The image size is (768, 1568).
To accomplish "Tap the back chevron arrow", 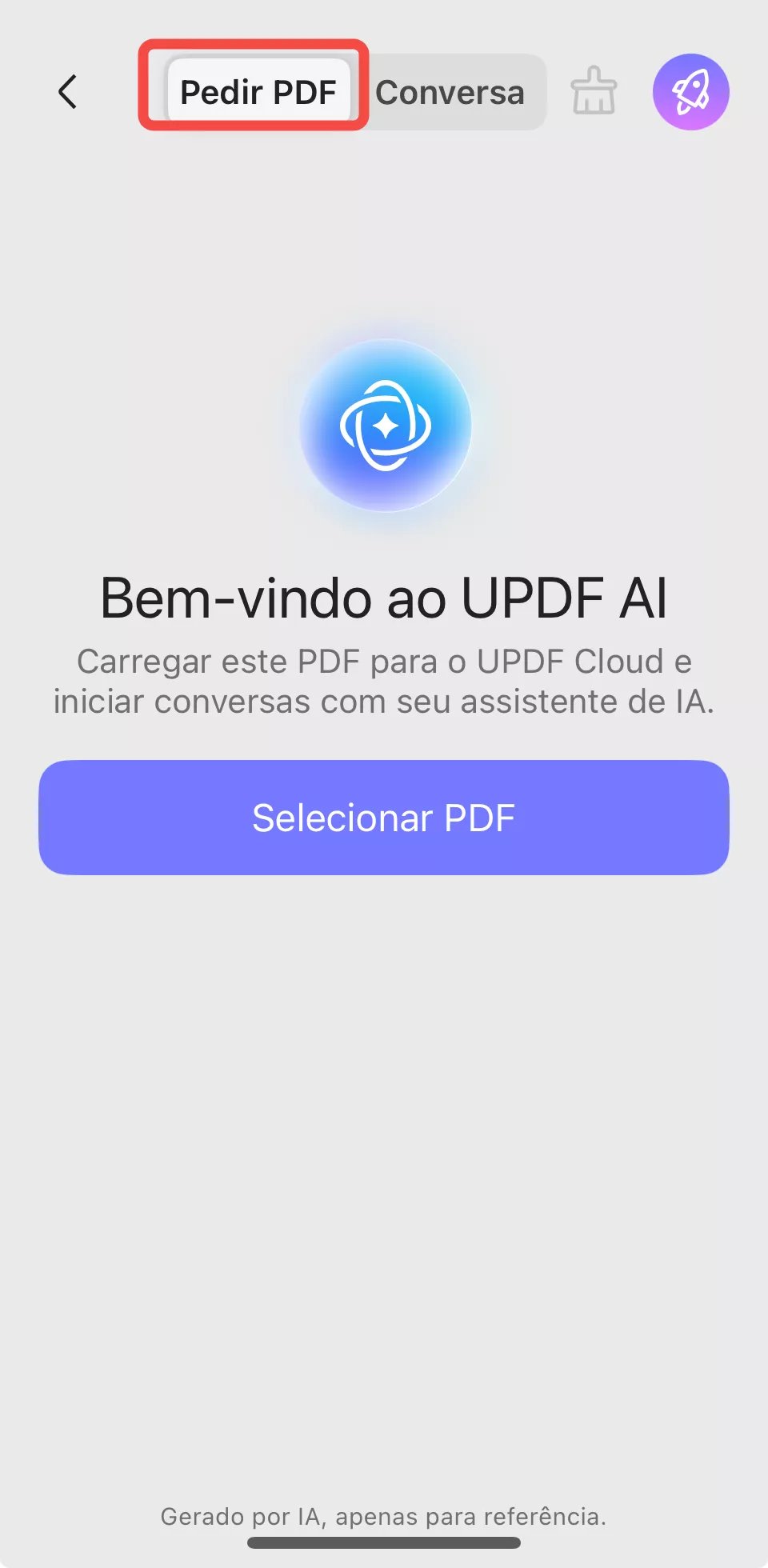I will [69, 91].
